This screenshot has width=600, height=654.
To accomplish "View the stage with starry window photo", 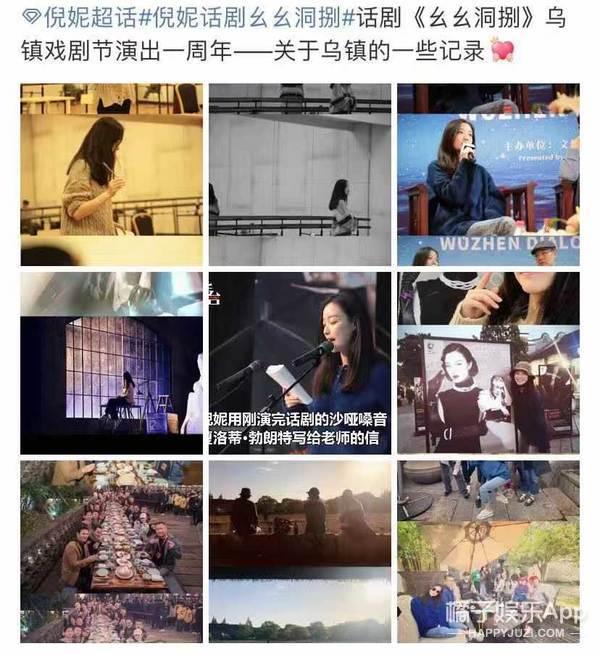I will (111, 362).
